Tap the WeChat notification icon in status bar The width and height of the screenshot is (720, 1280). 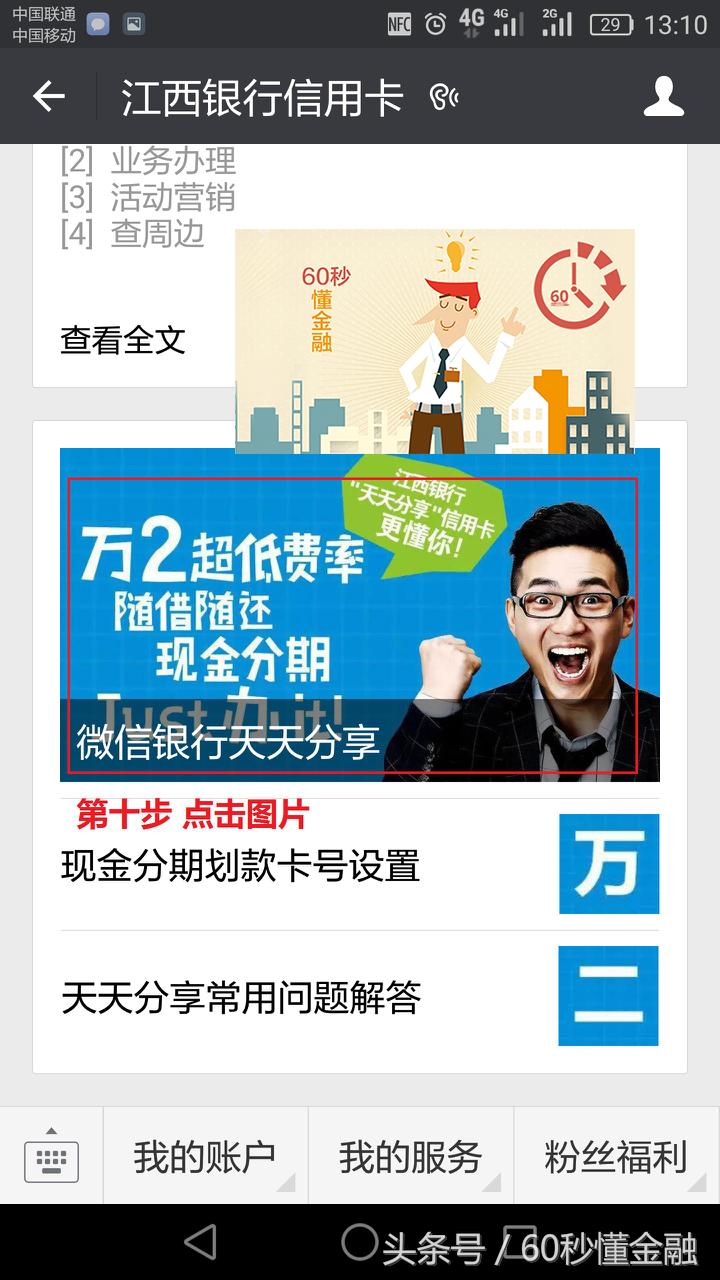[x=96, y=22]
